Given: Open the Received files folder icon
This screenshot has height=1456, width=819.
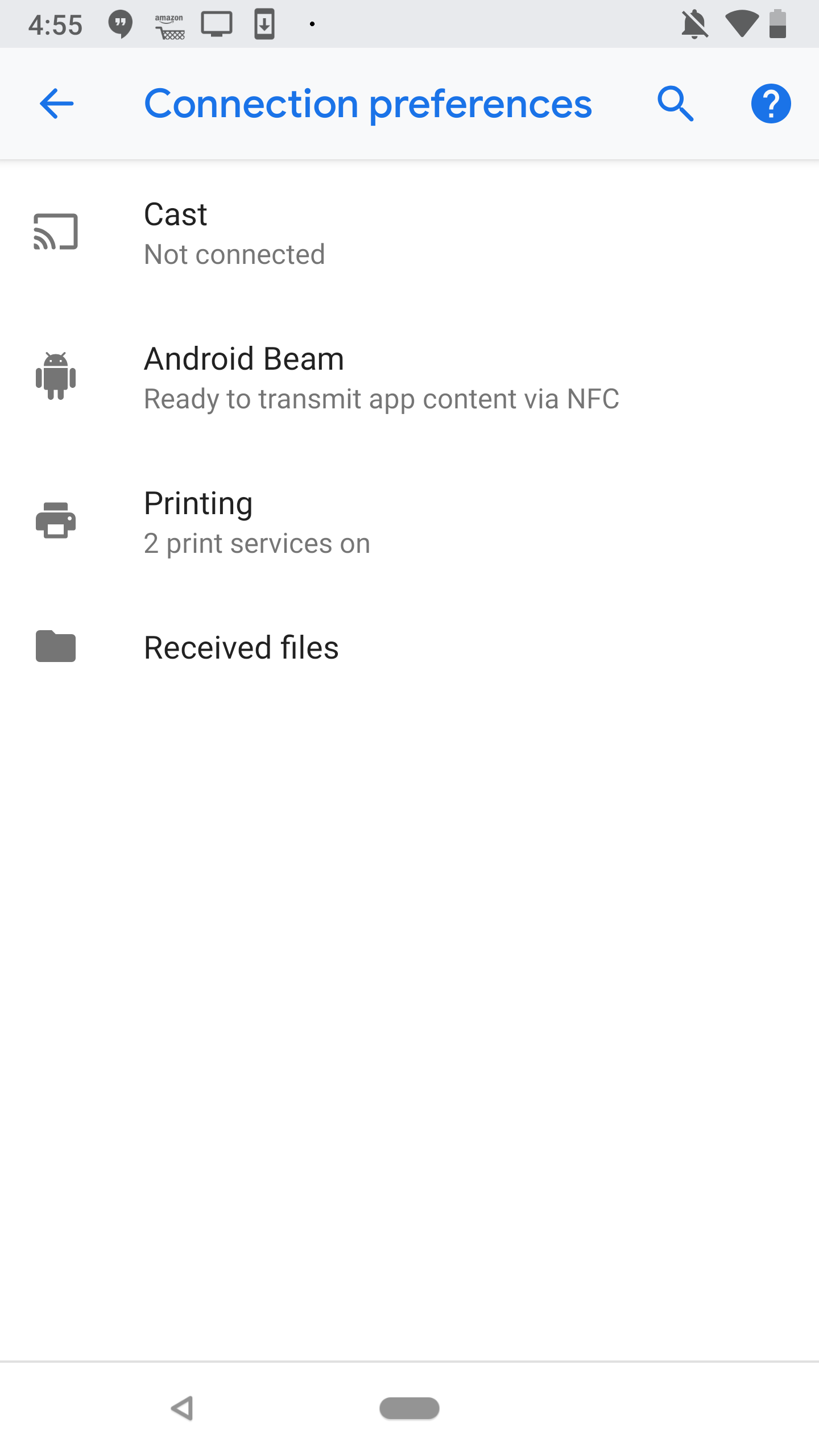Looking at the screenshot, I should pyautogui.click(x=56, y=647).
